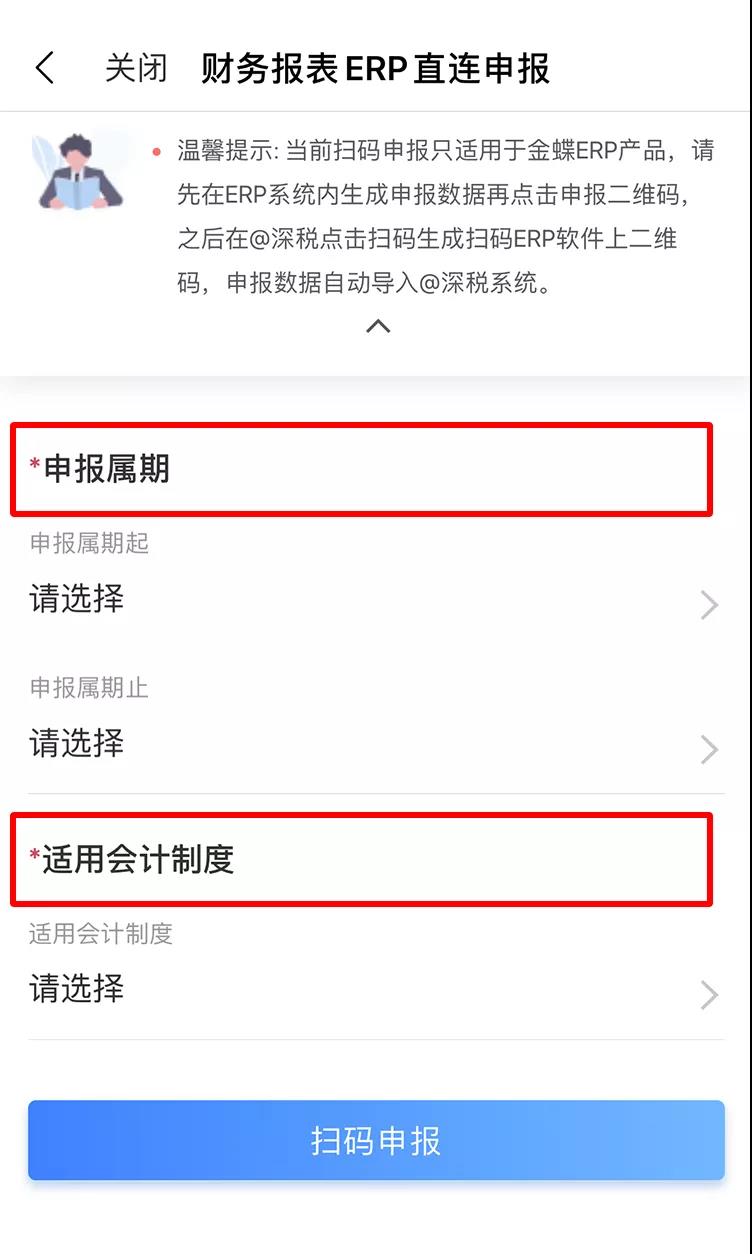This screenshot has width=752, height=1254.
Task: Select 申报属期起 start period
Action: pos(375,601)
